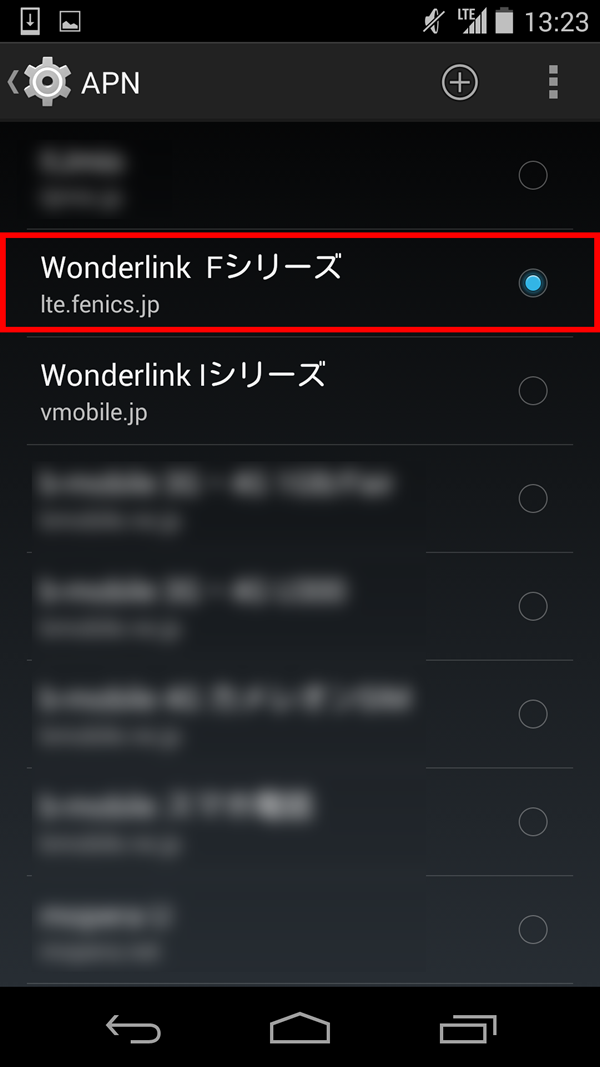Image resolution: width=600 pixels, height=1067 pixels.
Task: Select the vmobile.jp APN radio button
Action: 533,390
